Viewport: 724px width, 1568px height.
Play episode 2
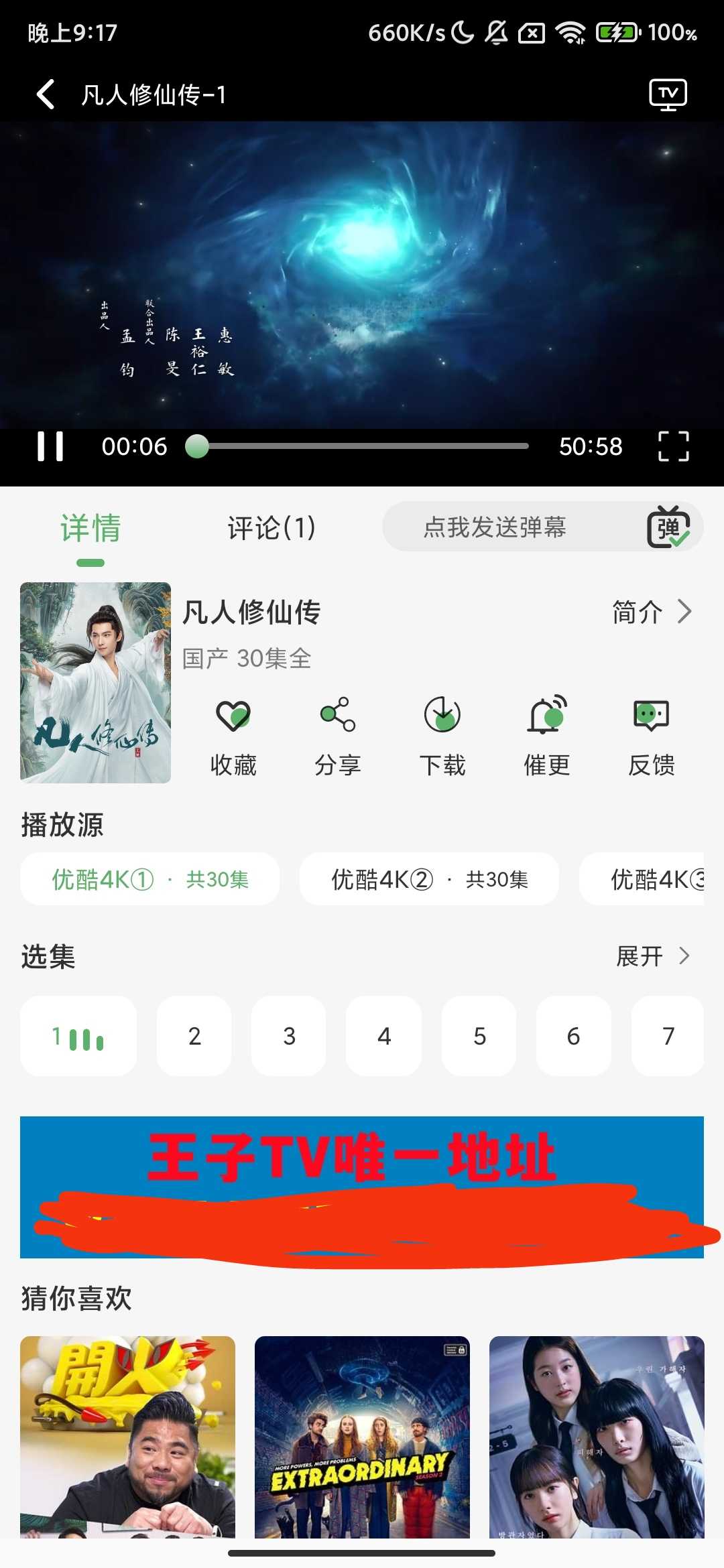(194, 1036)
